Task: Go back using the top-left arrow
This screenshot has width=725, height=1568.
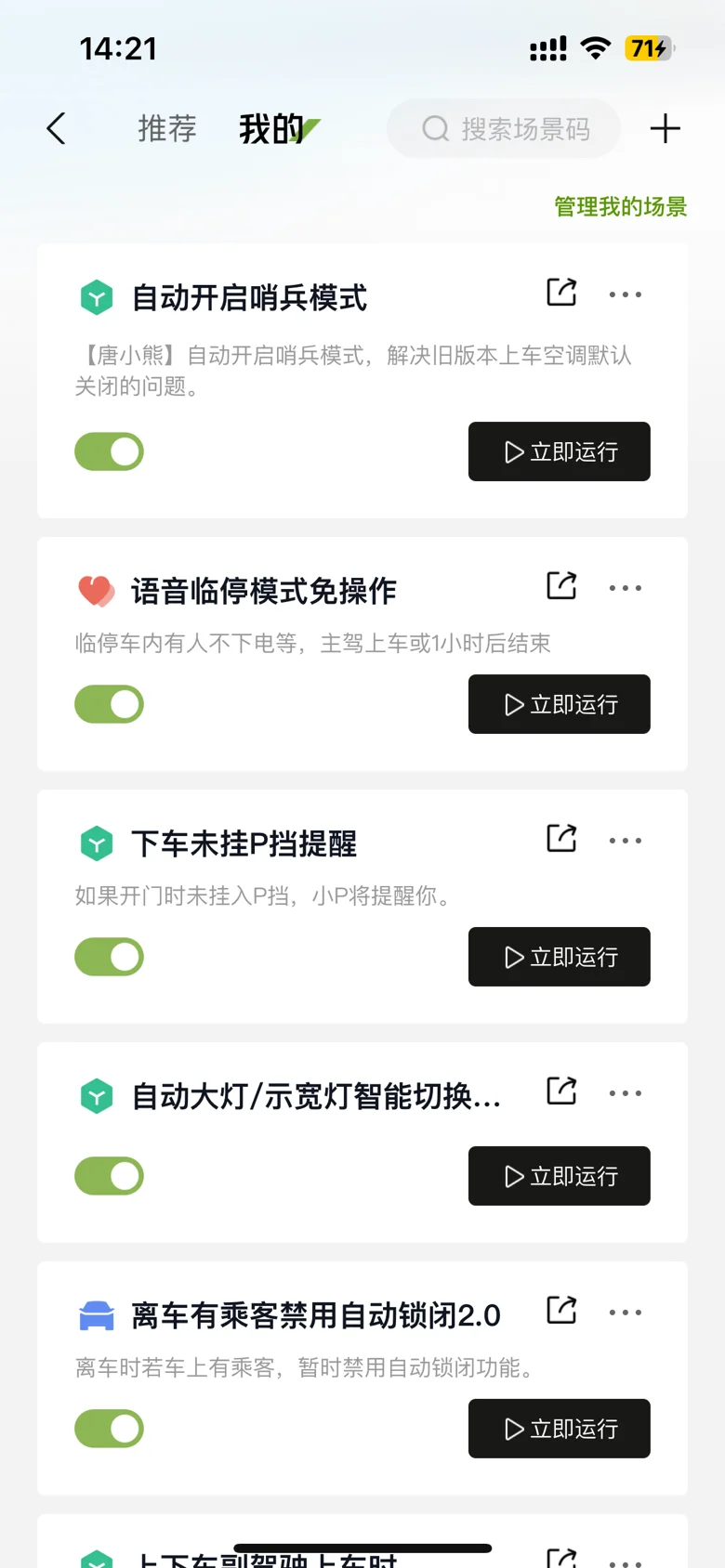Action: click(x=57, y=129)
